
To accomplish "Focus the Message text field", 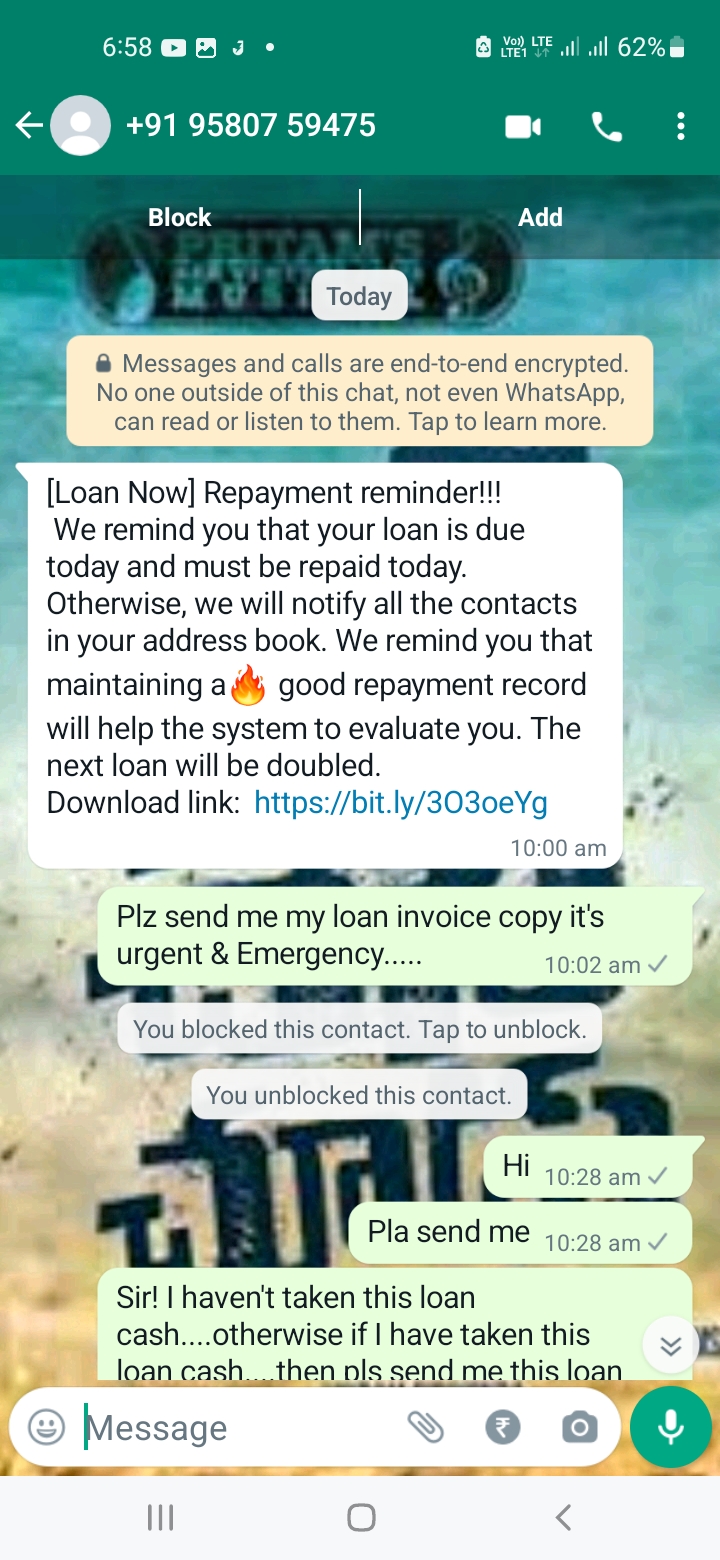I will (240, 1428).
